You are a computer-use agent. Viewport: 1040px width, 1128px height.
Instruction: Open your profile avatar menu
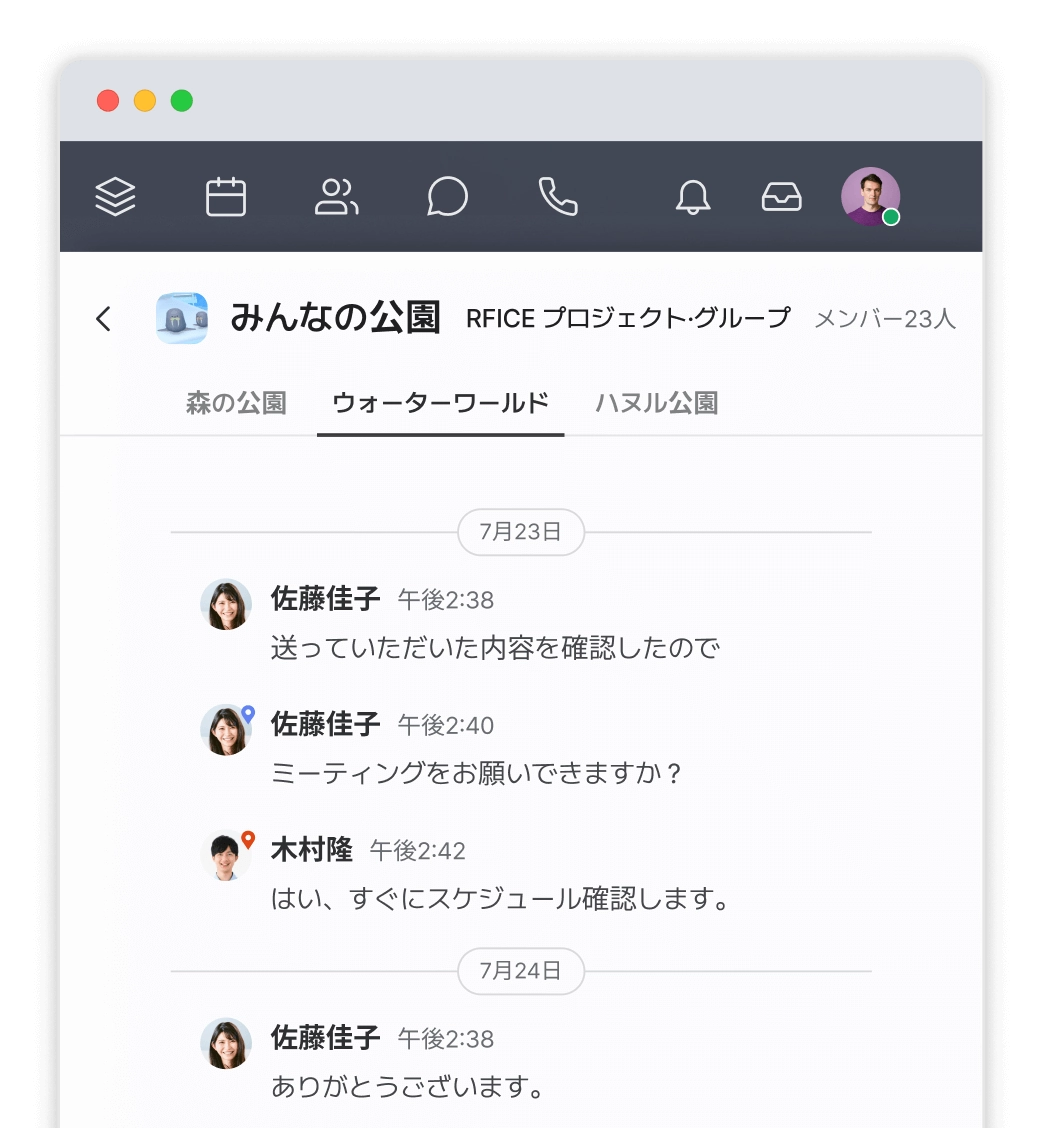(870, 196)
